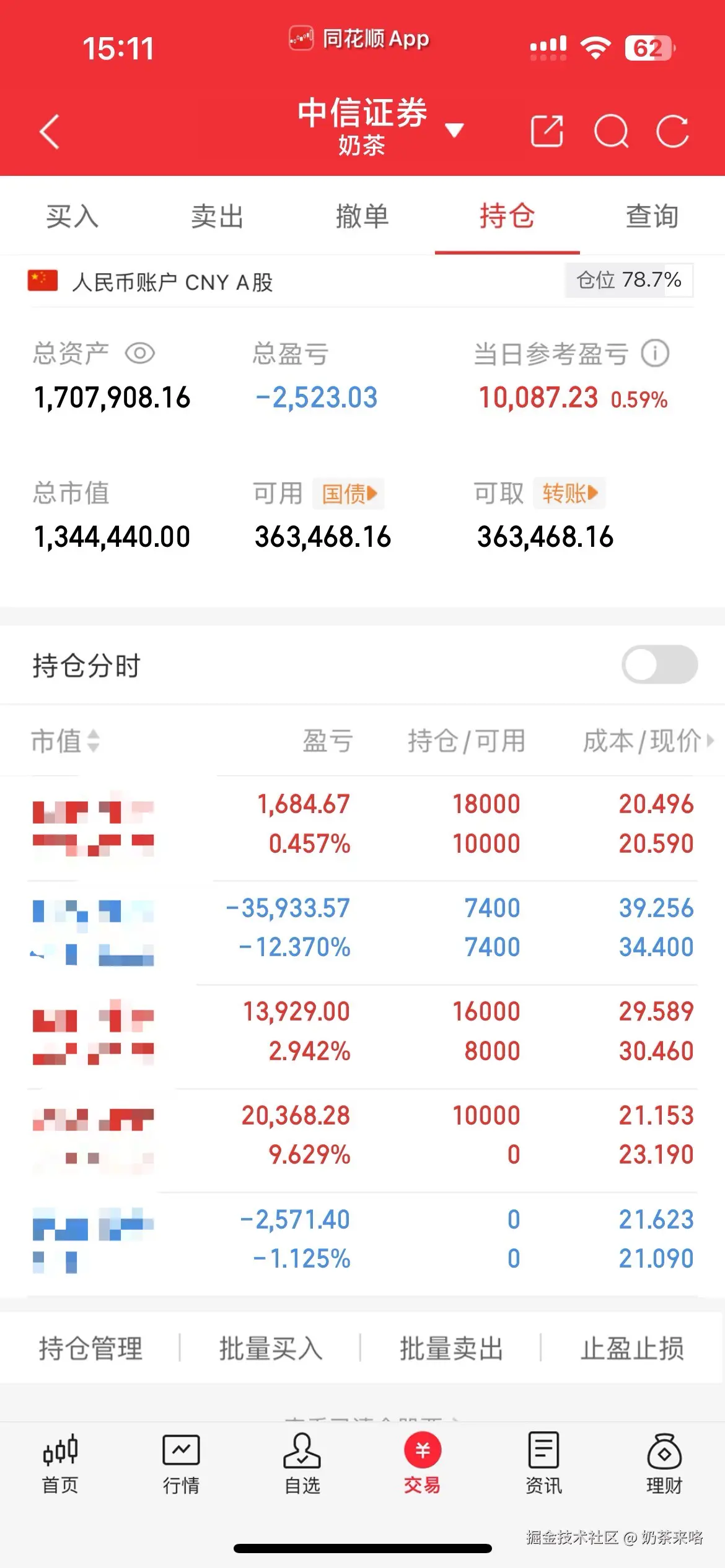This screenshot has height=1568, width=725.
Task: Share via the share icon
Action: point(545,131)
